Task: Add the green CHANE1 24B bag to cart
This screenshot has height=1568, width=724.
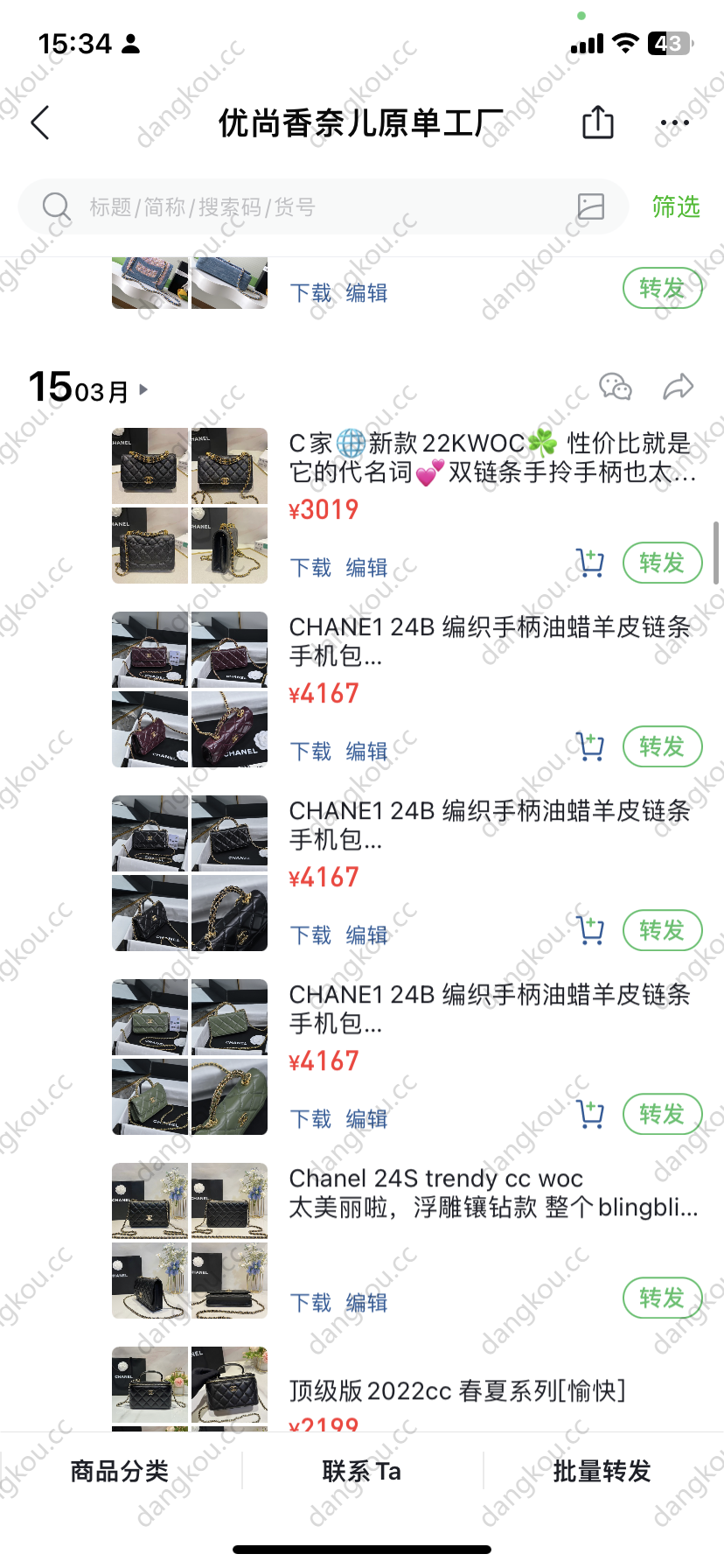Action: point(590,1114)
